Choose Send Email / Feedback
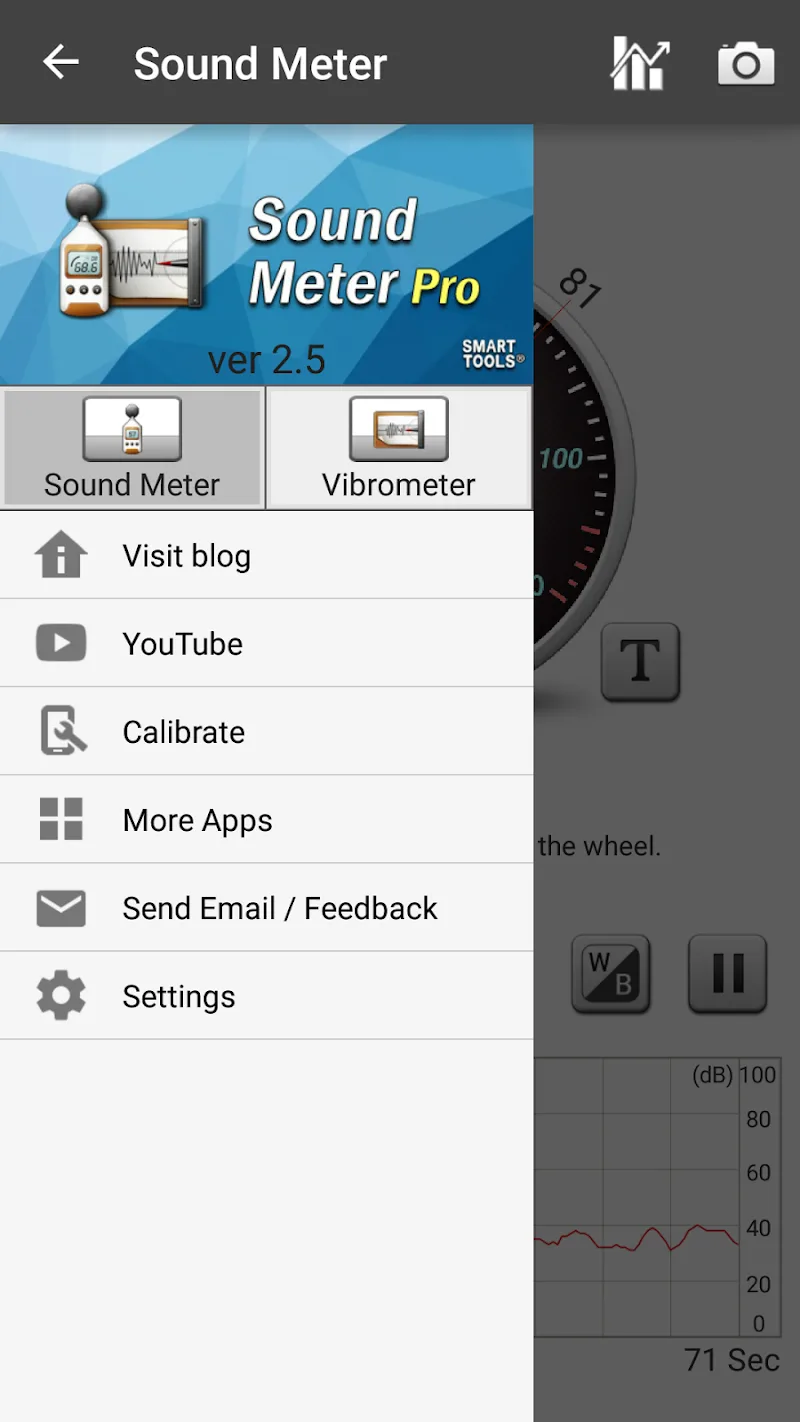Image resolution: width=800 pixels, height=1422 pixels. tap(266, 908)
